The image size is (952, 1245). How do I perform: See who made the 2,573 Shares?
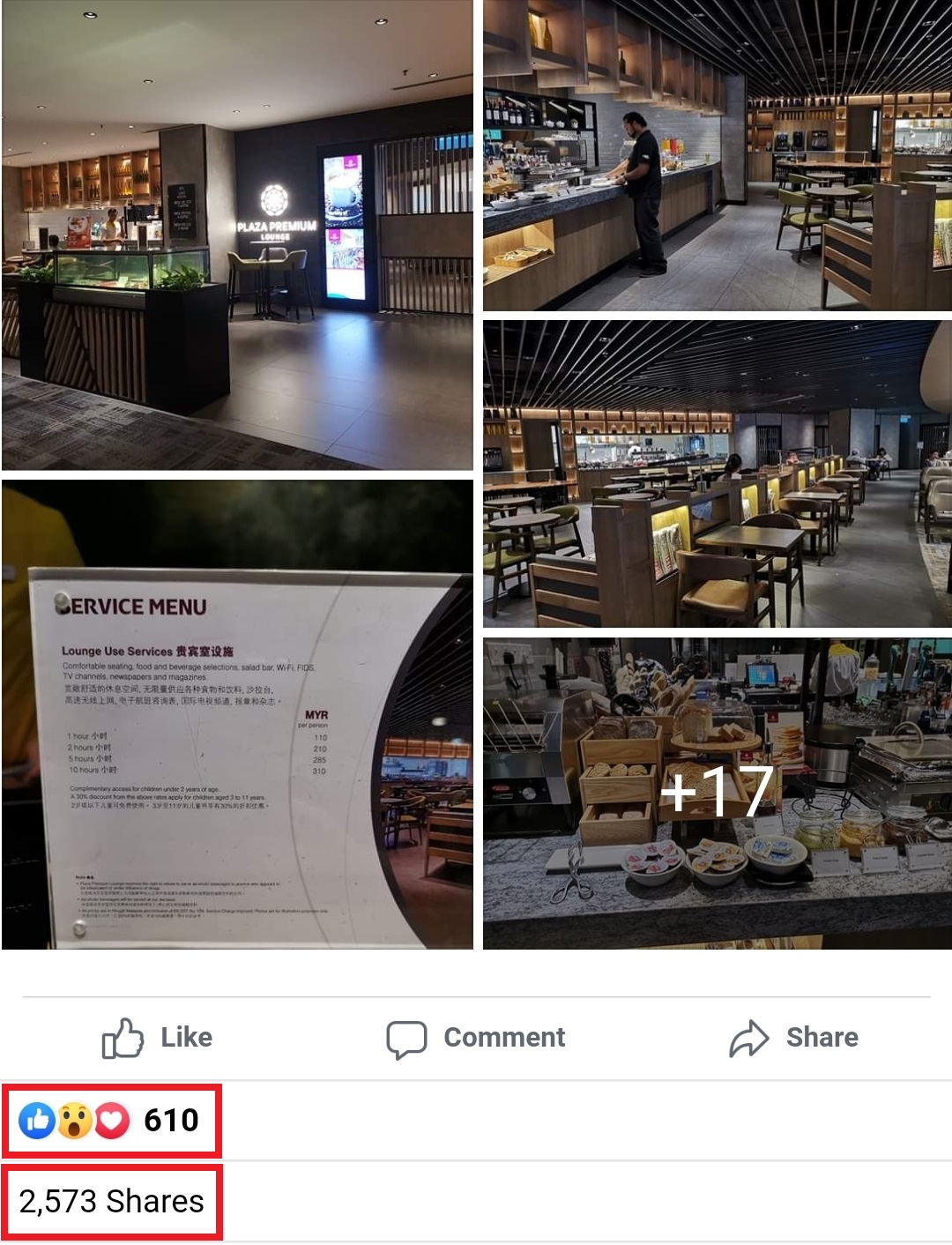tap(111, 1202)
